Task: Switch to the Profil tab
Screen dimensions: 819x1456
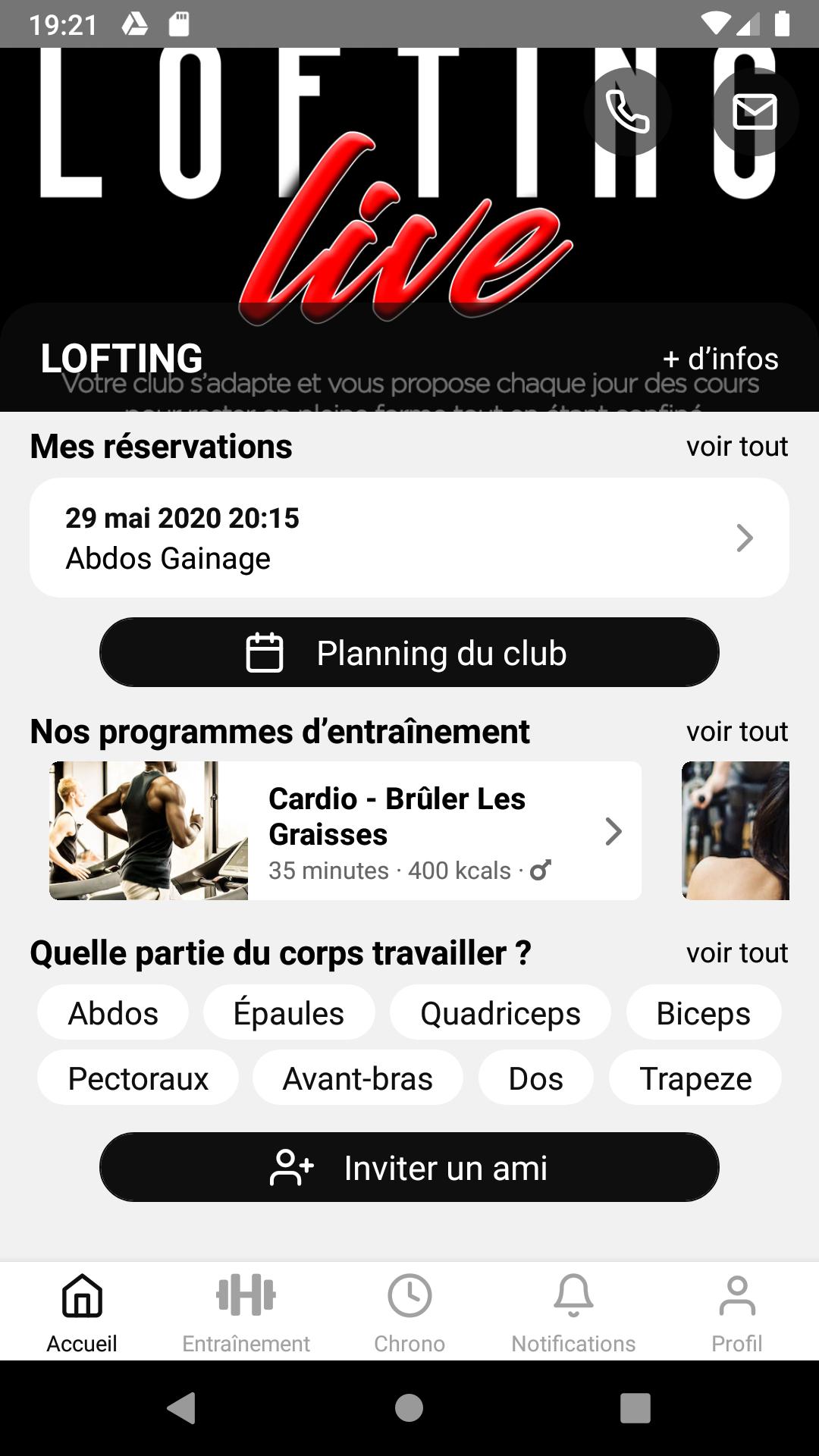Action: pyautogui.click(x=736, y=1312)
